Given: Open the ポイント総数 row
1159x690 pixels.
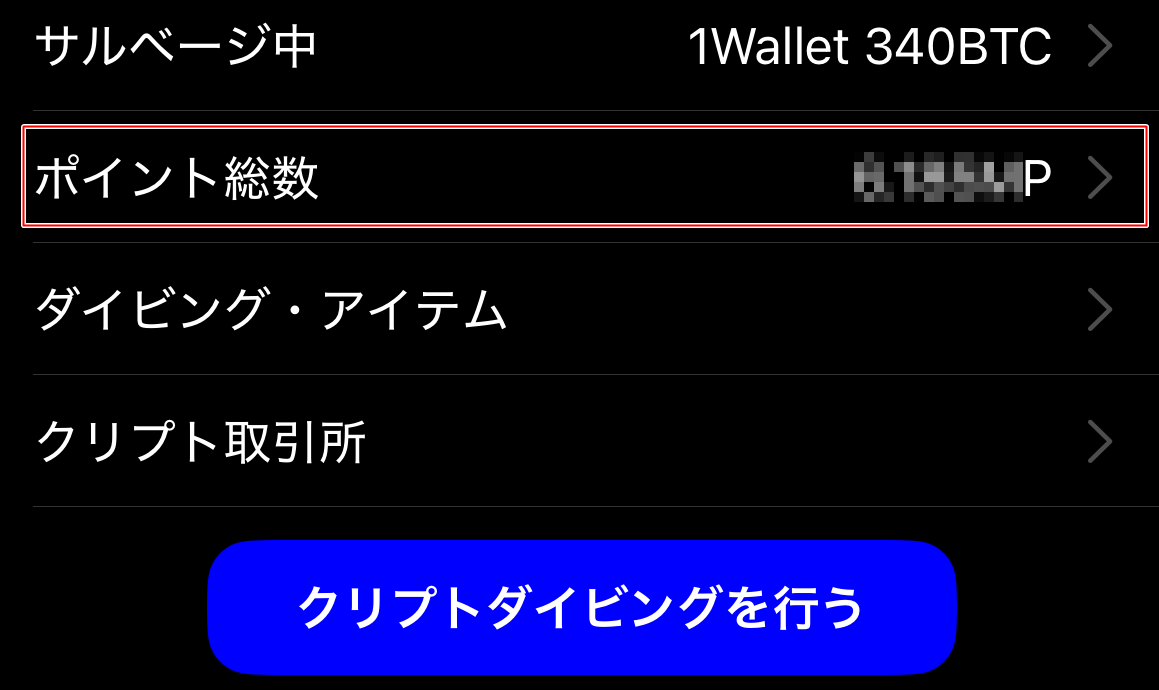Looking at the screenshot, I should (580, 177).
